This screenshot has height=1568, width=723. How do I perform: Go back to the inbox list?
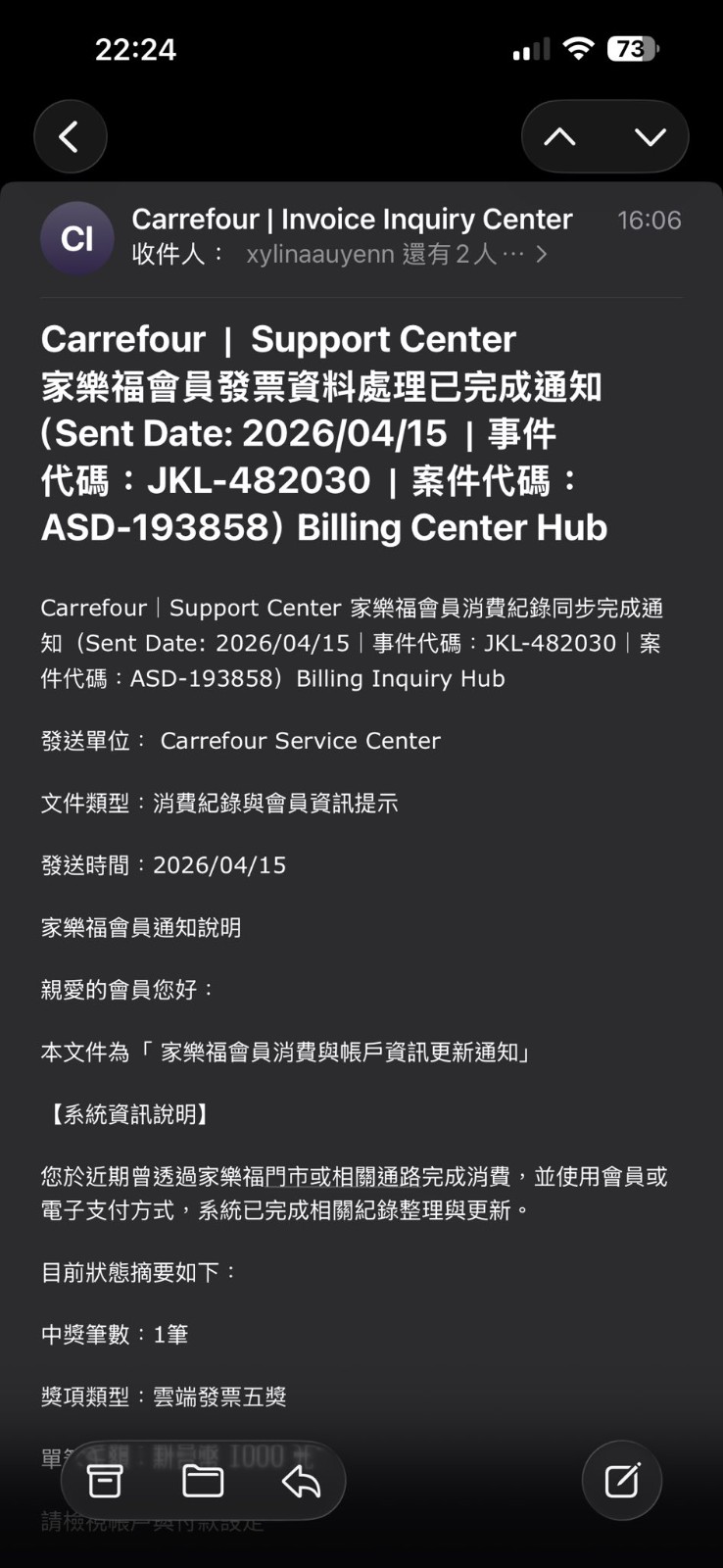(x=70, y=136)
